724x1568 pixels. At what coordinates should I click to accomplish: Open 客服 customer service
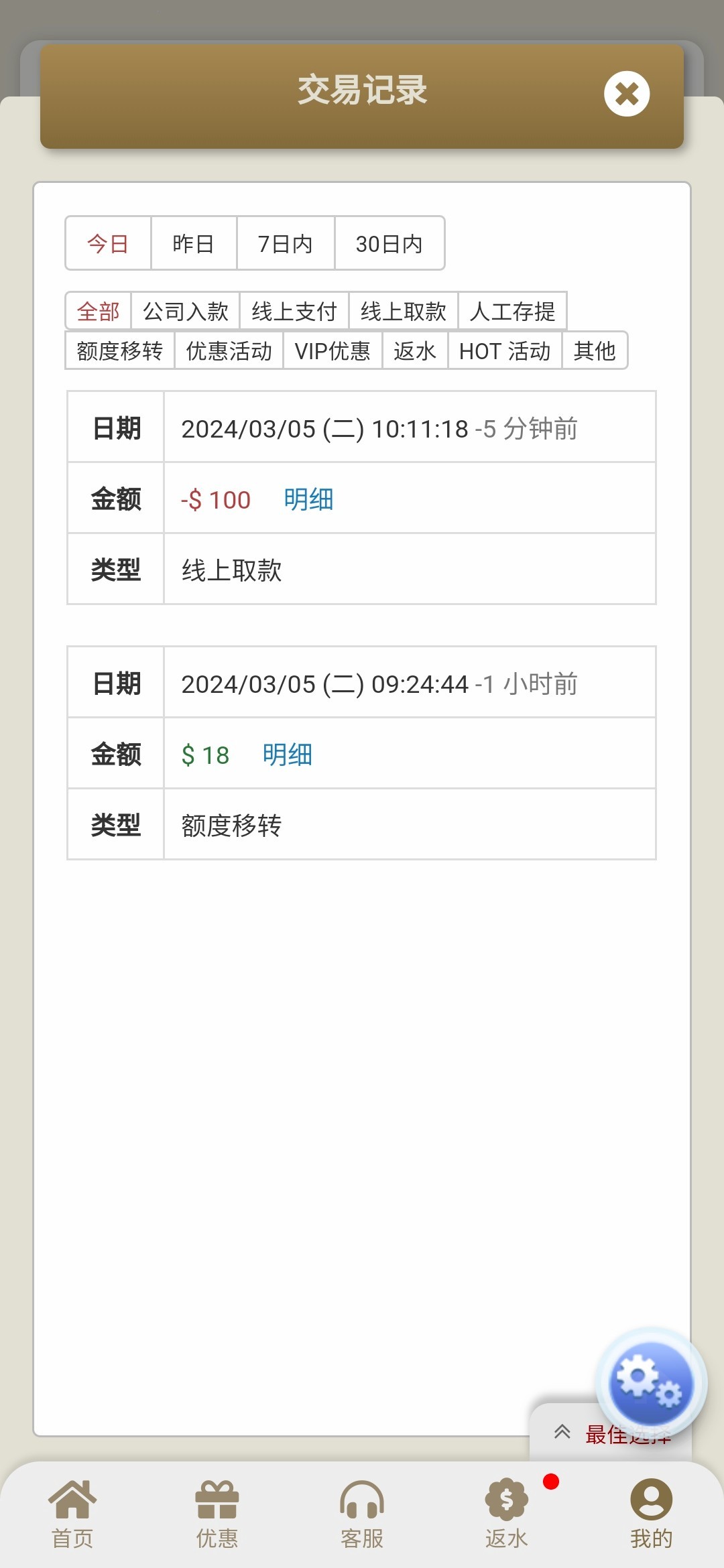coord(362,1514)
